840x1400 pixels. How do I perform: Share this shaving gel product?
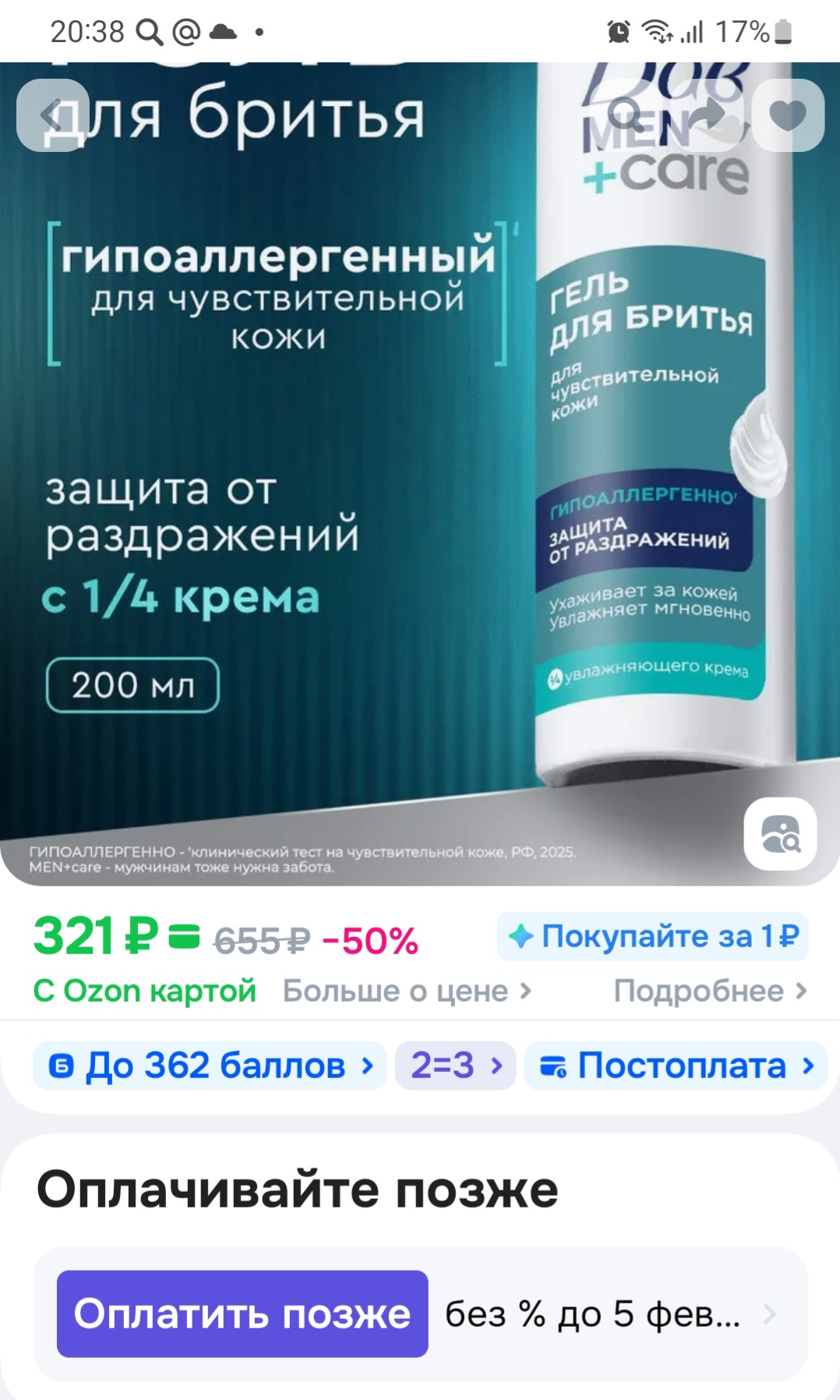(x=706, y=114)
